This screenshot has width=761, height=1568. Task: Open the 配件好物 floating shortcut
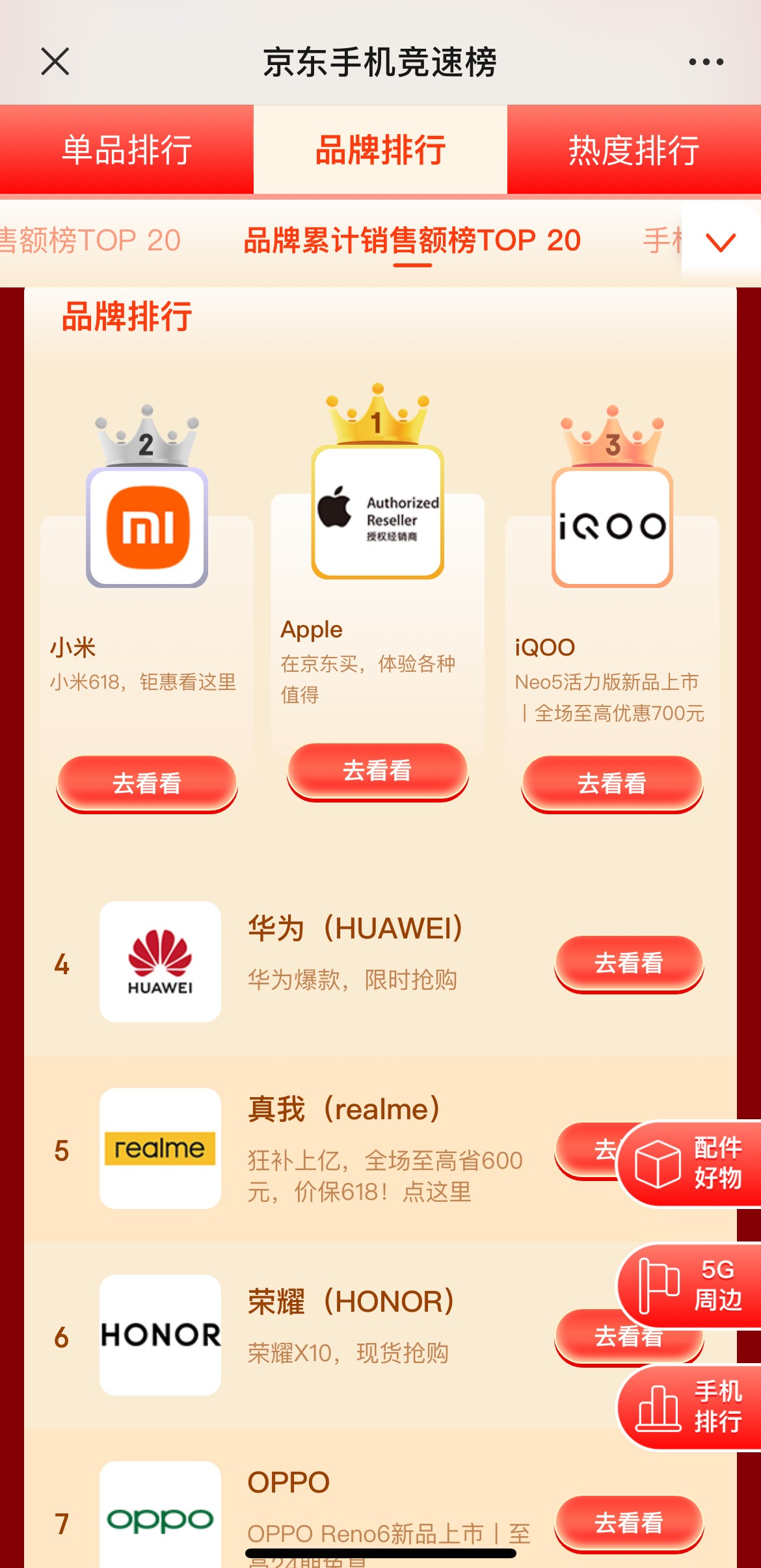691,1163
